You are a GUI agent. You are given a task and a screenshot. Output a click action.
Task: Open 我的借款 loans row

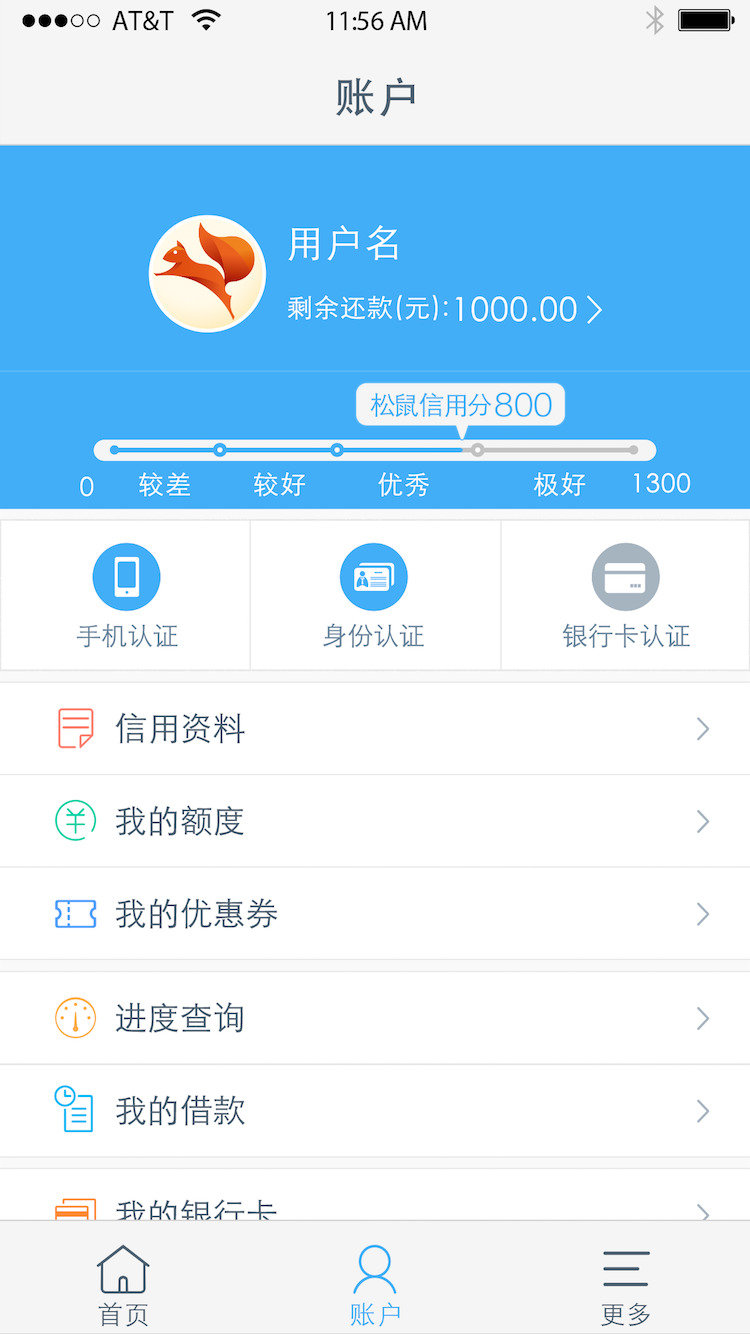(375, 1111)
